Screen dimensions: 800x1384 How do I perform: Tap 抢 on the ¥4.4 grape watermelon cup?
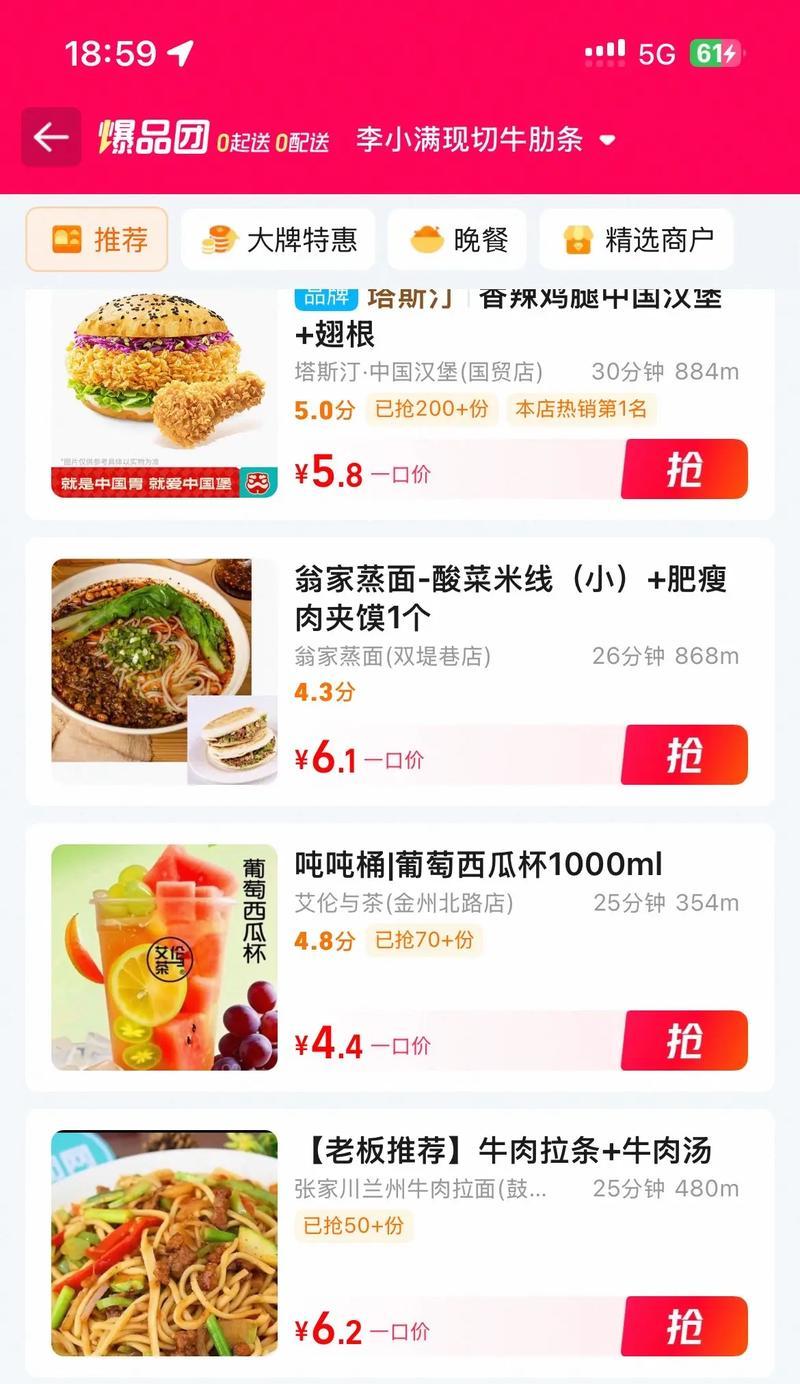point(683,1040)
